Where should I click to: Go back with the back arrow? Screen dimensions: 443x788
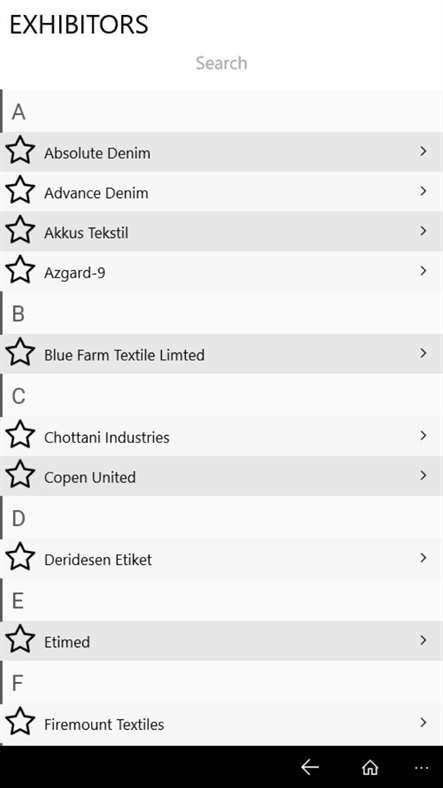[x=310, y=767]
